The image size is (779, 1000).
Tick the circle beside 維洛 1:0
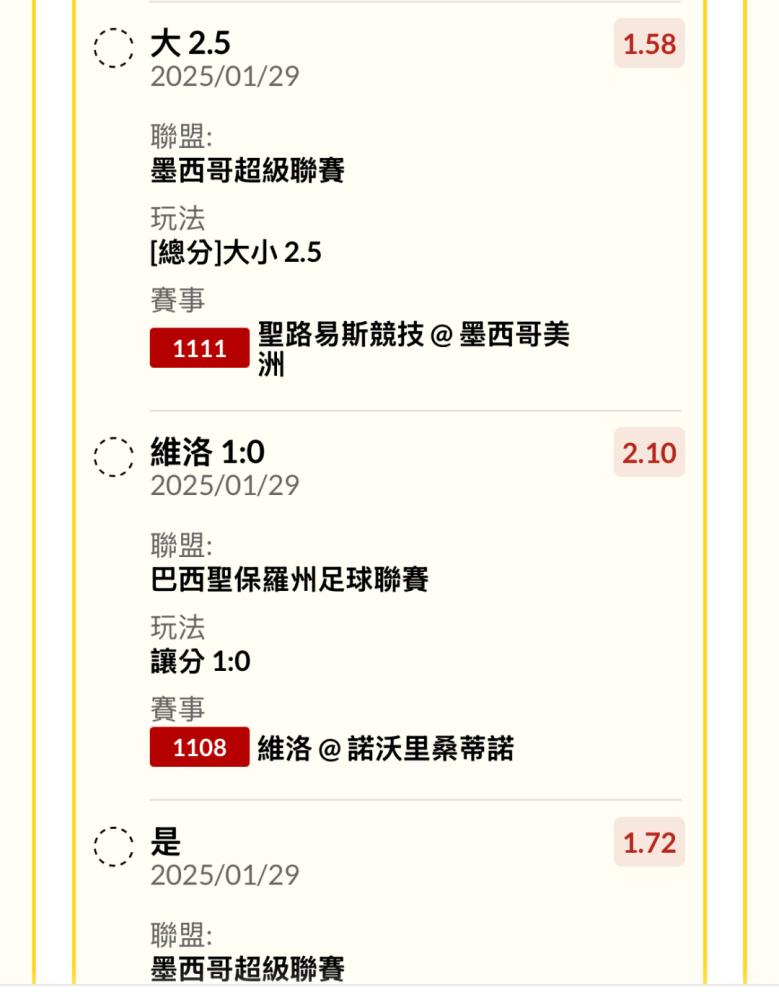pyautogui.click(x=113, y=456)
